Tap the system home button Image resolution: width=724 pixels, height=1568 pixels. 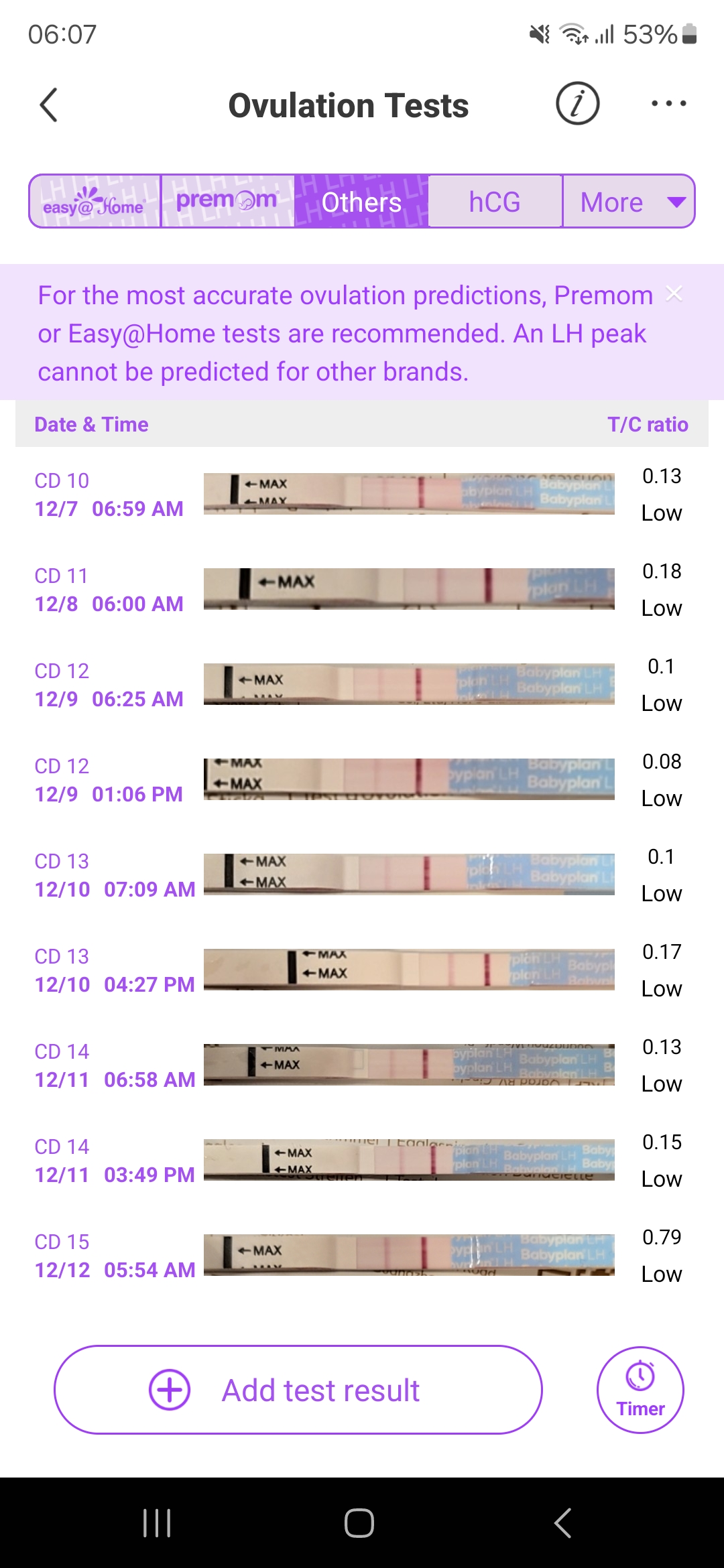359,1522
